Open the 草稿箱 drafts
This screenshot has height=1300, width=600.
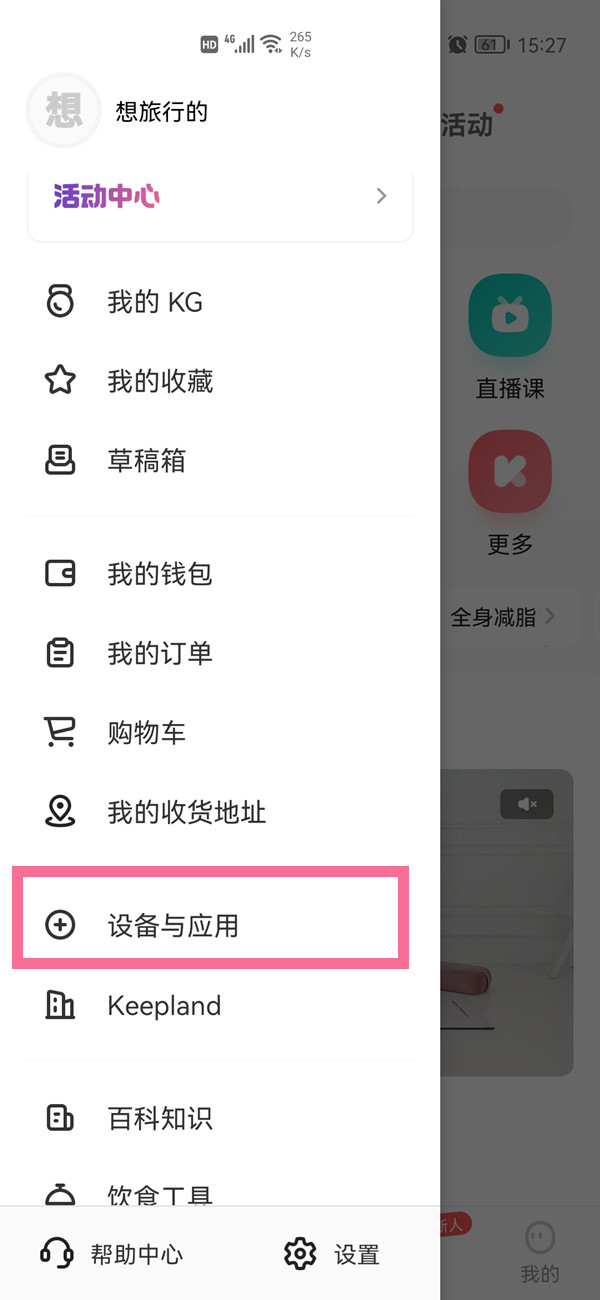tap(146, 461)
